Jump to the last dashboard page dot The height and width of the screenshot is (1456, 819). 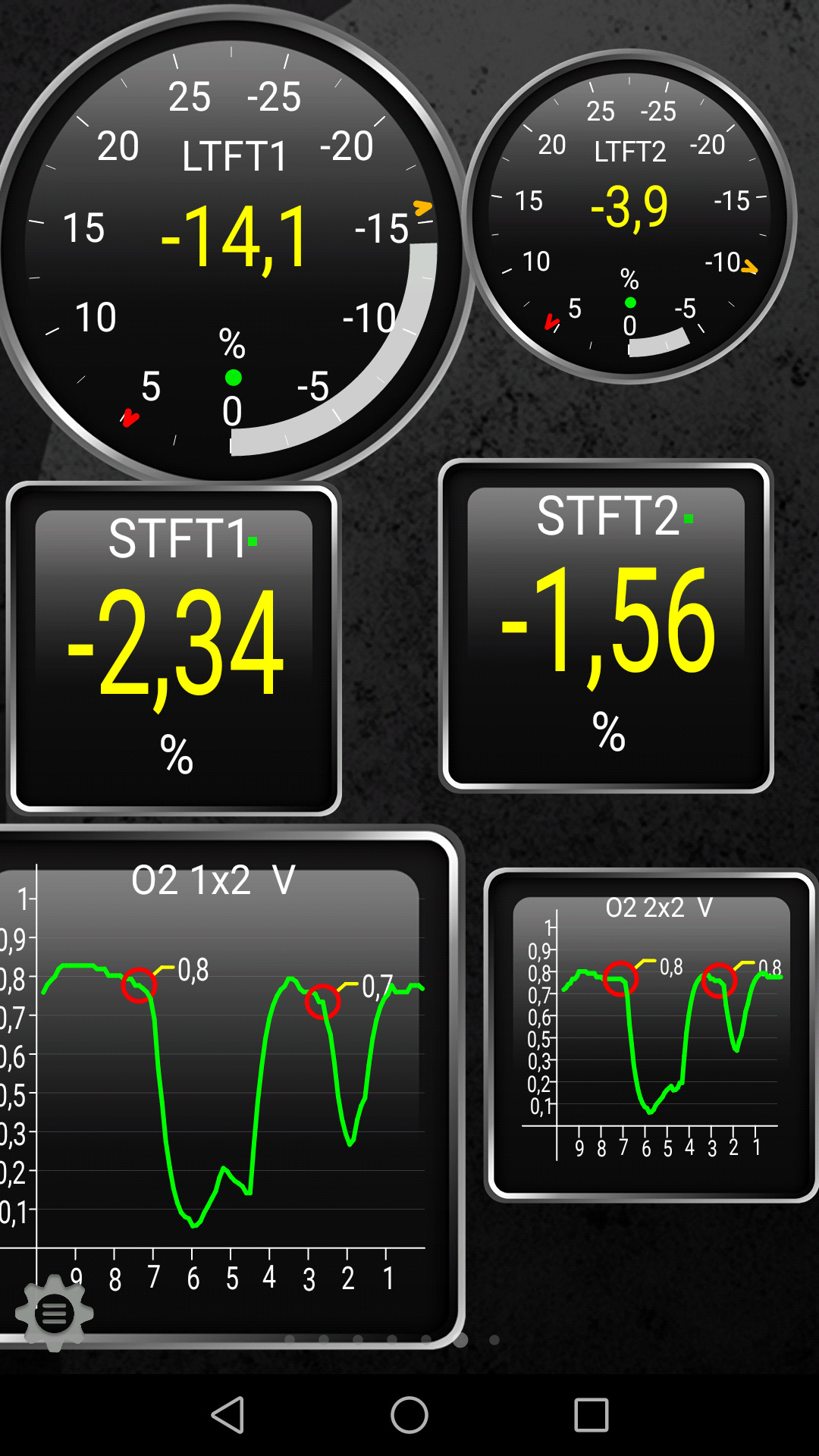(x=494, y=1340)
